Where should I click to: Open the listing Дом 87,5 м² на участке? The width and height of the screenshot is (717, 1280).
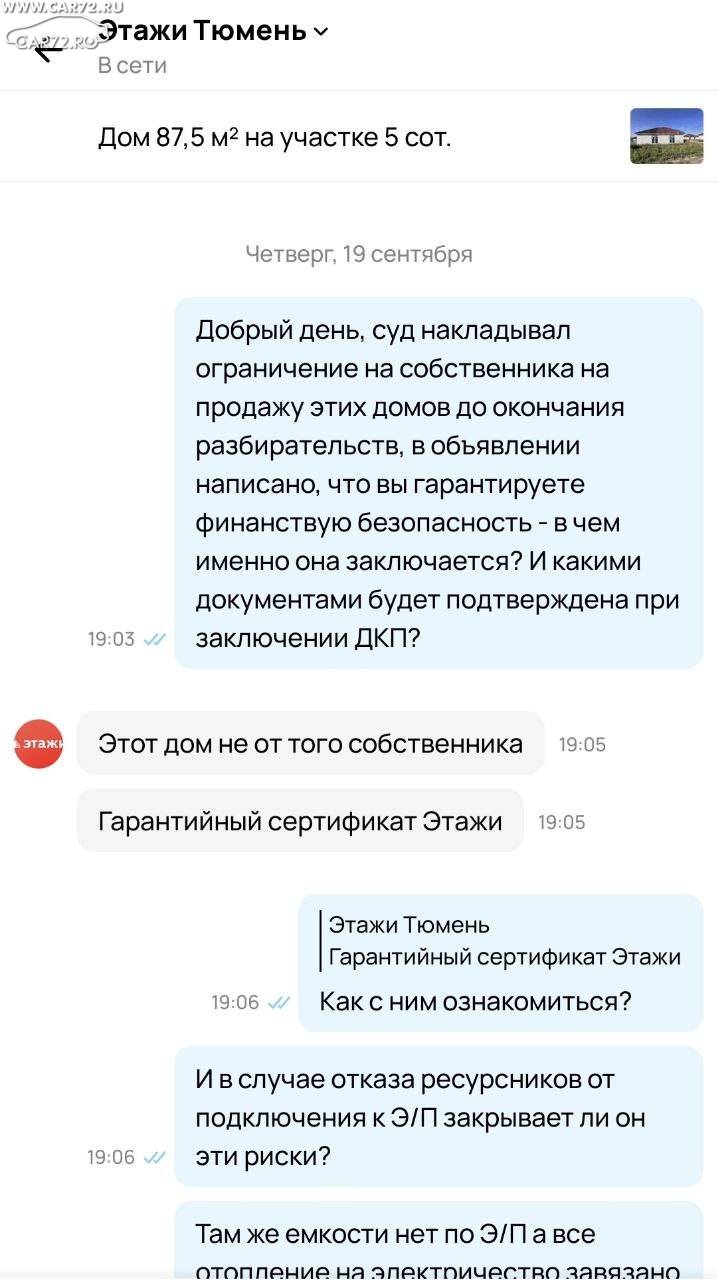point(275,137)
